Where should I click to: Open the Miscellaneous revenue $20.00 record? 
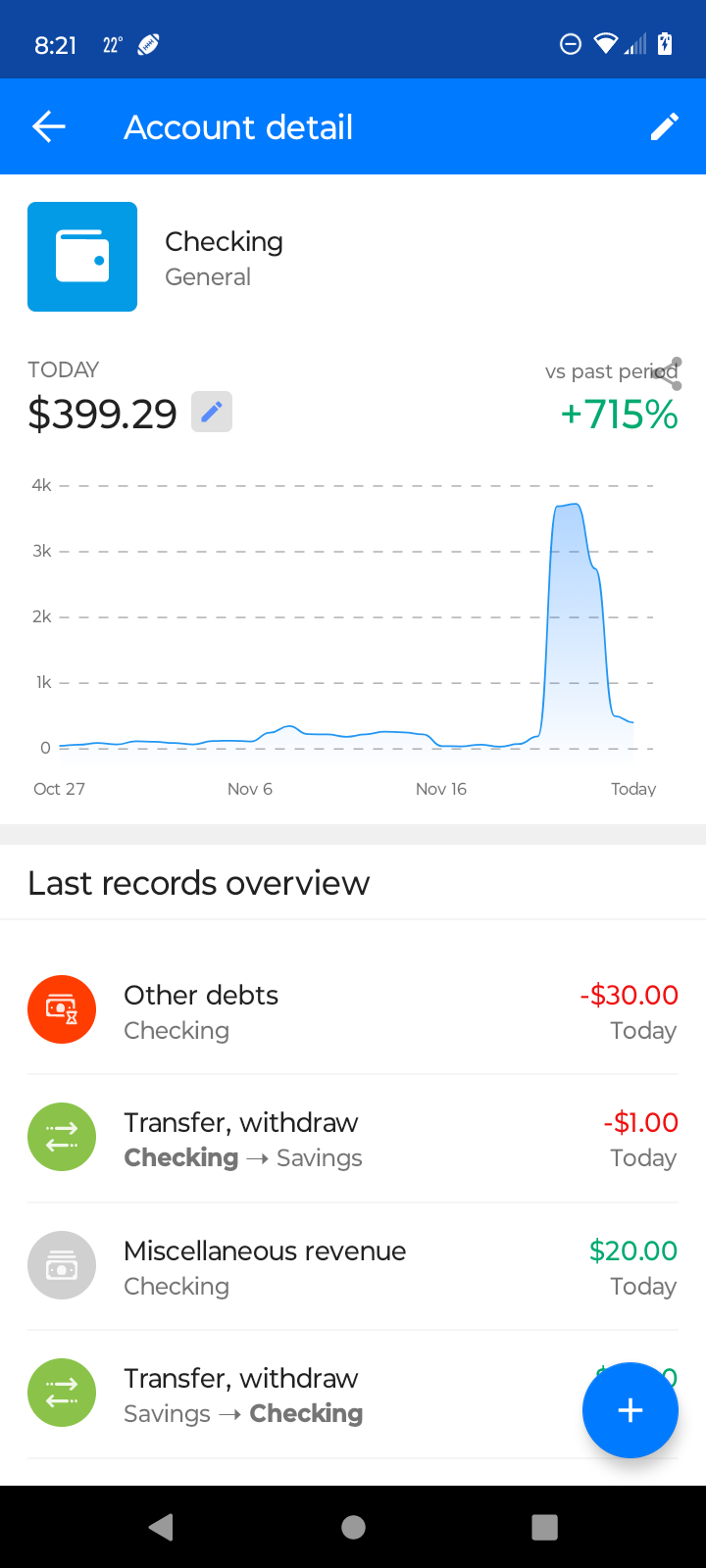point(353,1266)
